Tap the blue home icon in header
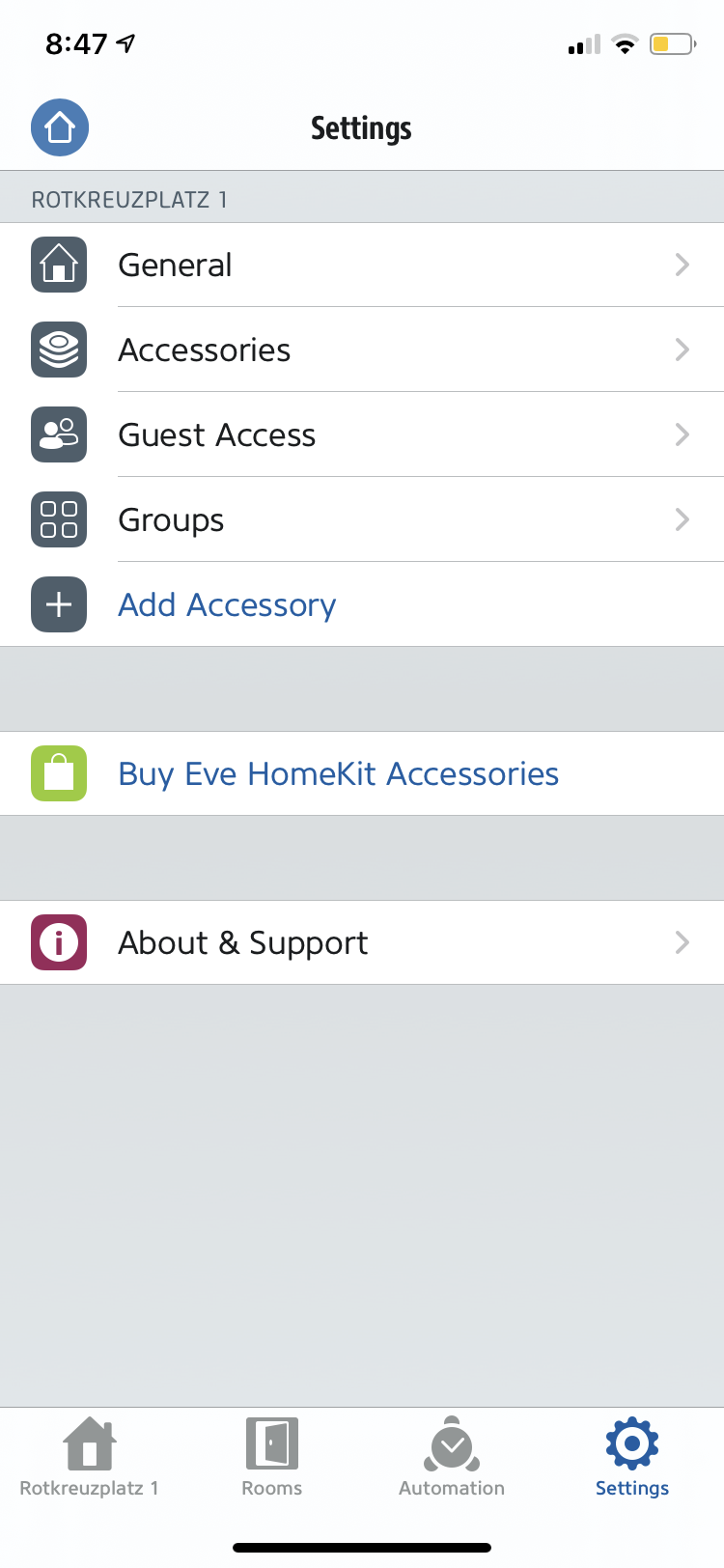The height and width of the screenshot is (1568, 724). click(60, 127)
